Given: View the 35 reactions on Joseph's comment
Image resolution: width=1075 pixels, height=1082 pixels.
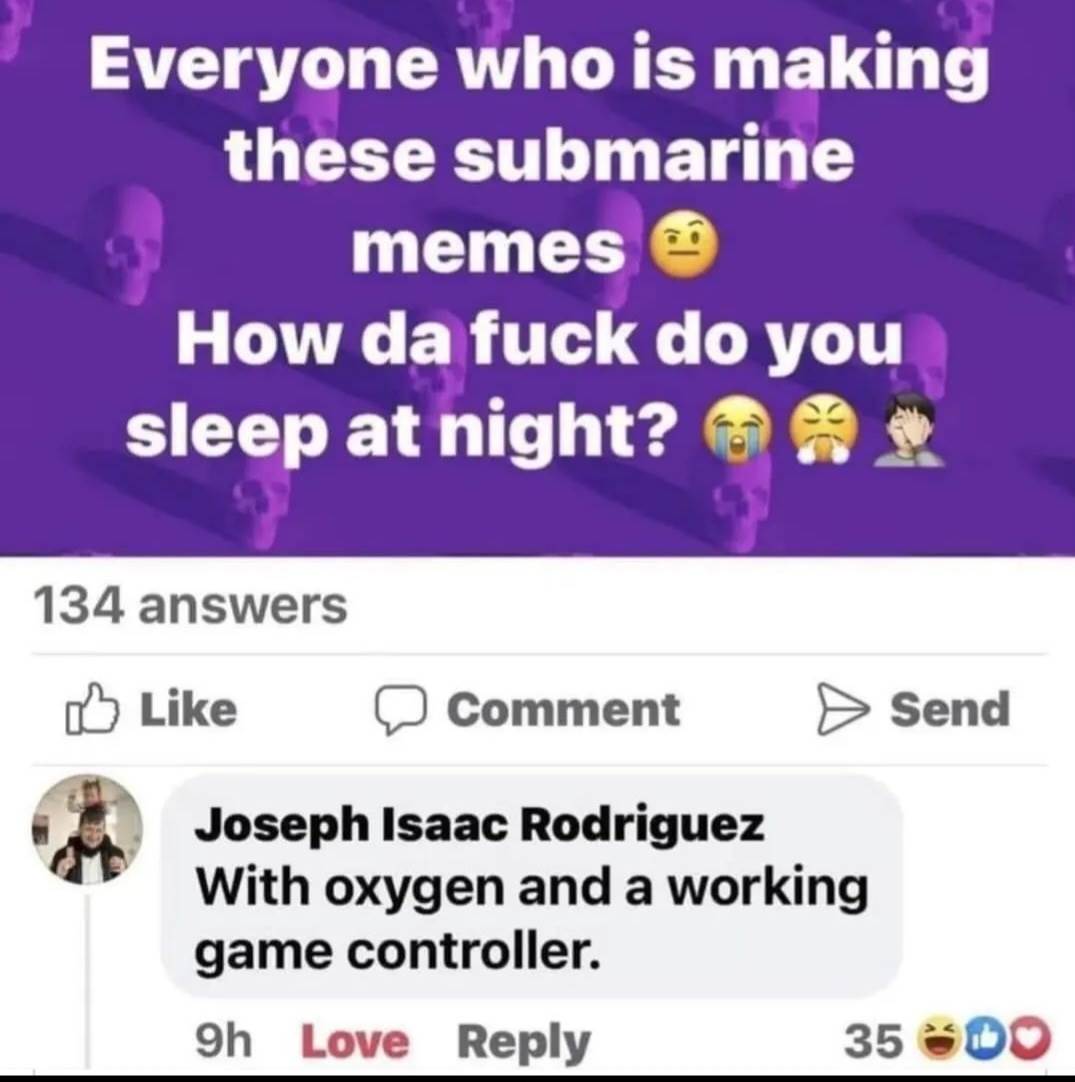Looking at the screenshot, I should [945, 1042].
